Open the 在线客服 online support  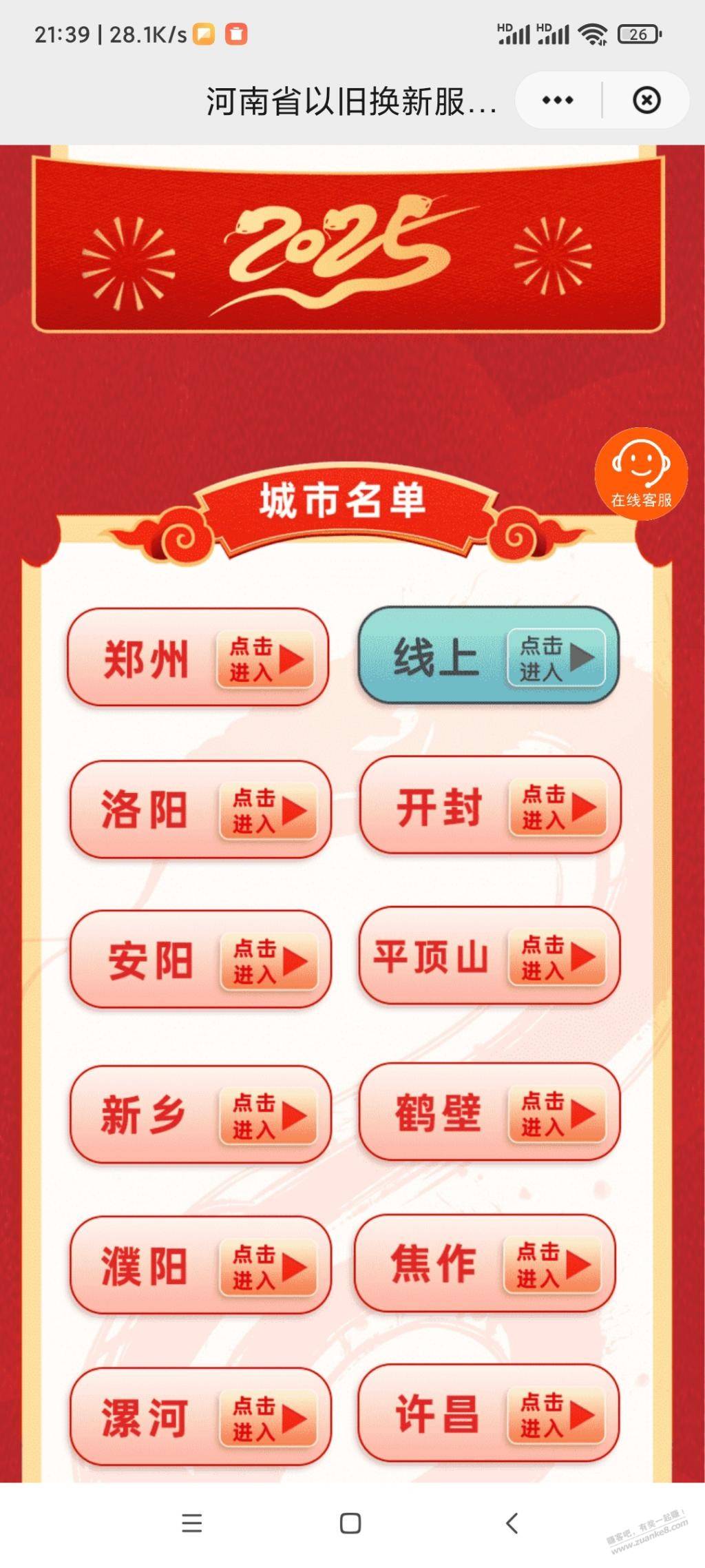pyautogui.click(x=641, y=473)
